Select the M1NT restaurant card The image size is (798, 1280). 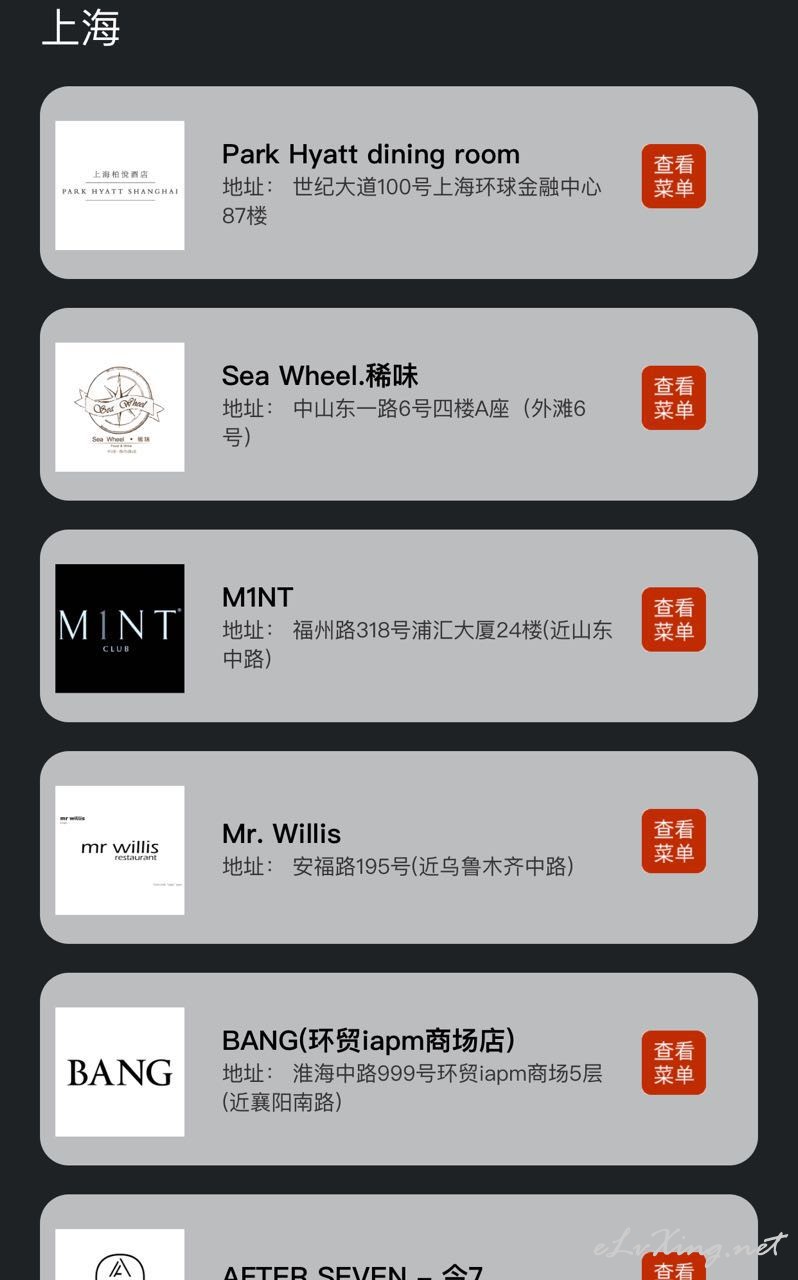[x=399, y=626]
